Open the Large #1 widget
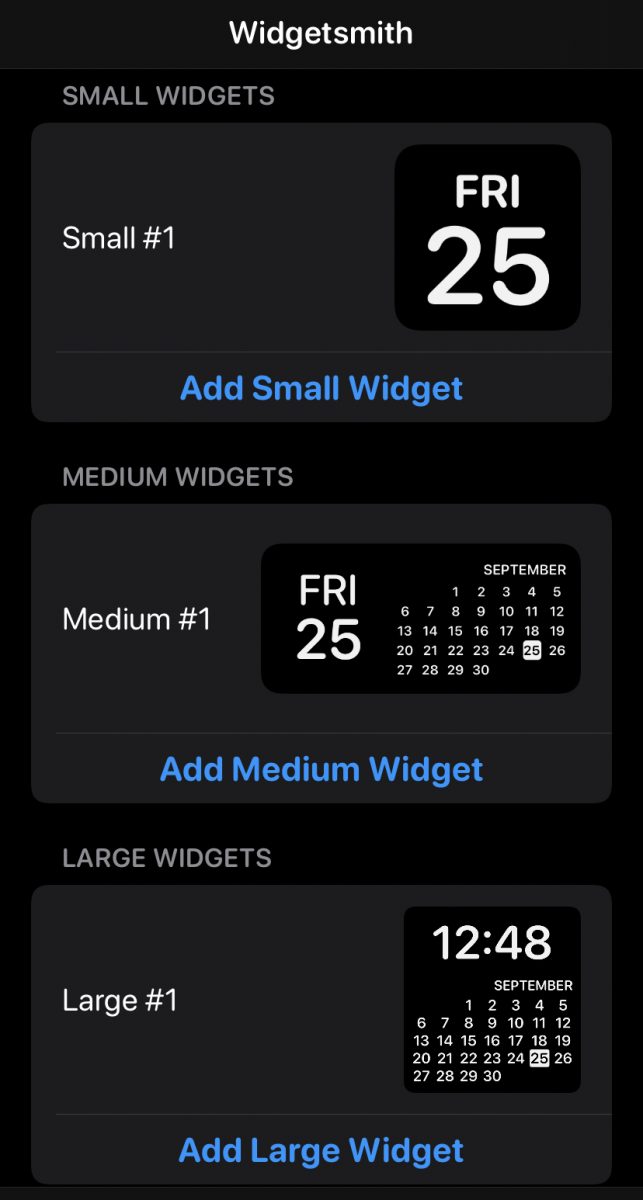The image size is (643, 1200). point(321,1000)
